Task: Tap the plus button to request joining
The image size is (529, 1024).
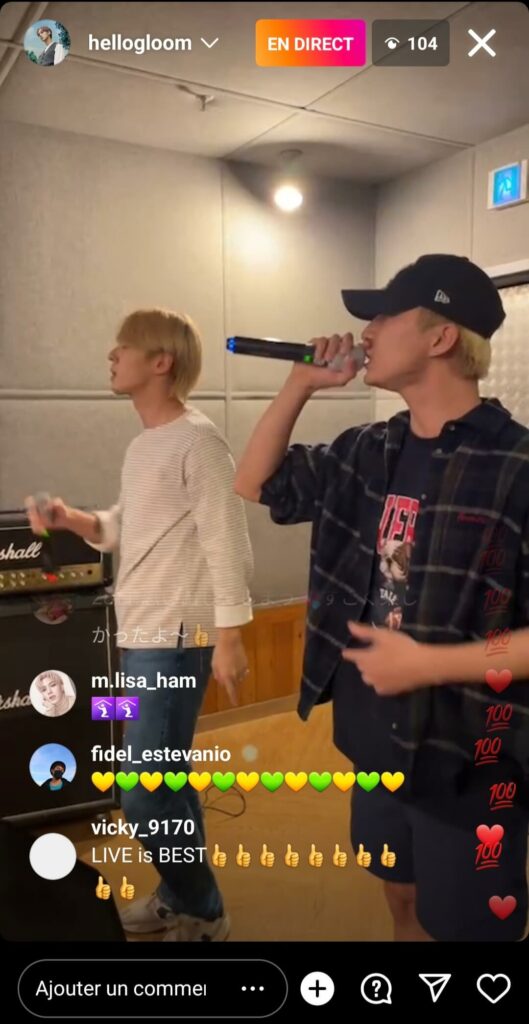Action: 317,989
